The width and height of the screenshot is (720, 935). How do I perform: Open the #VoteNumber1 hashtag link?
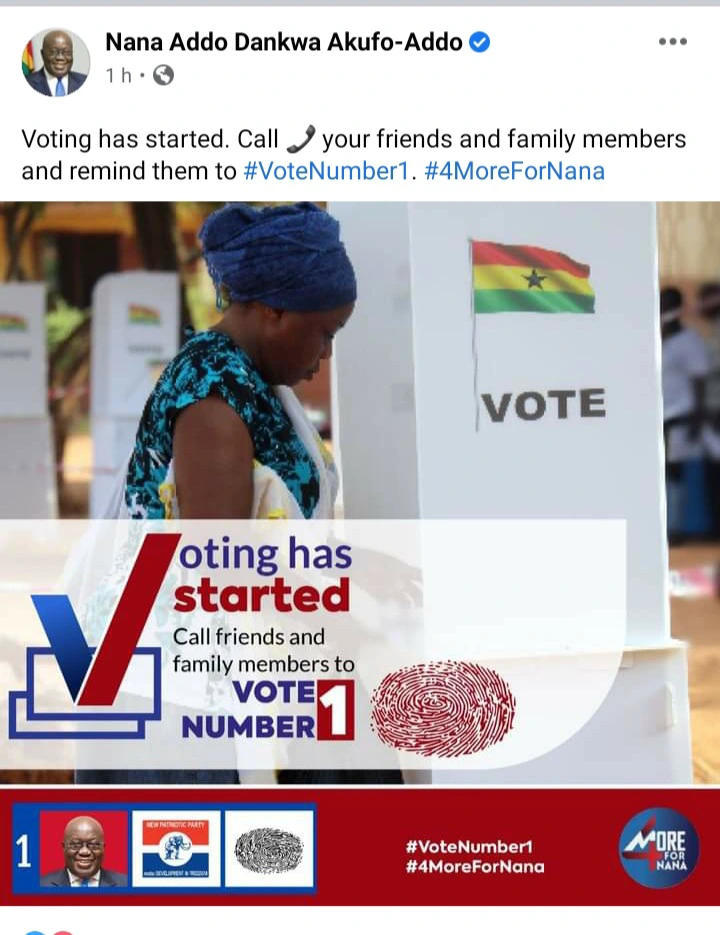(327, 170)
